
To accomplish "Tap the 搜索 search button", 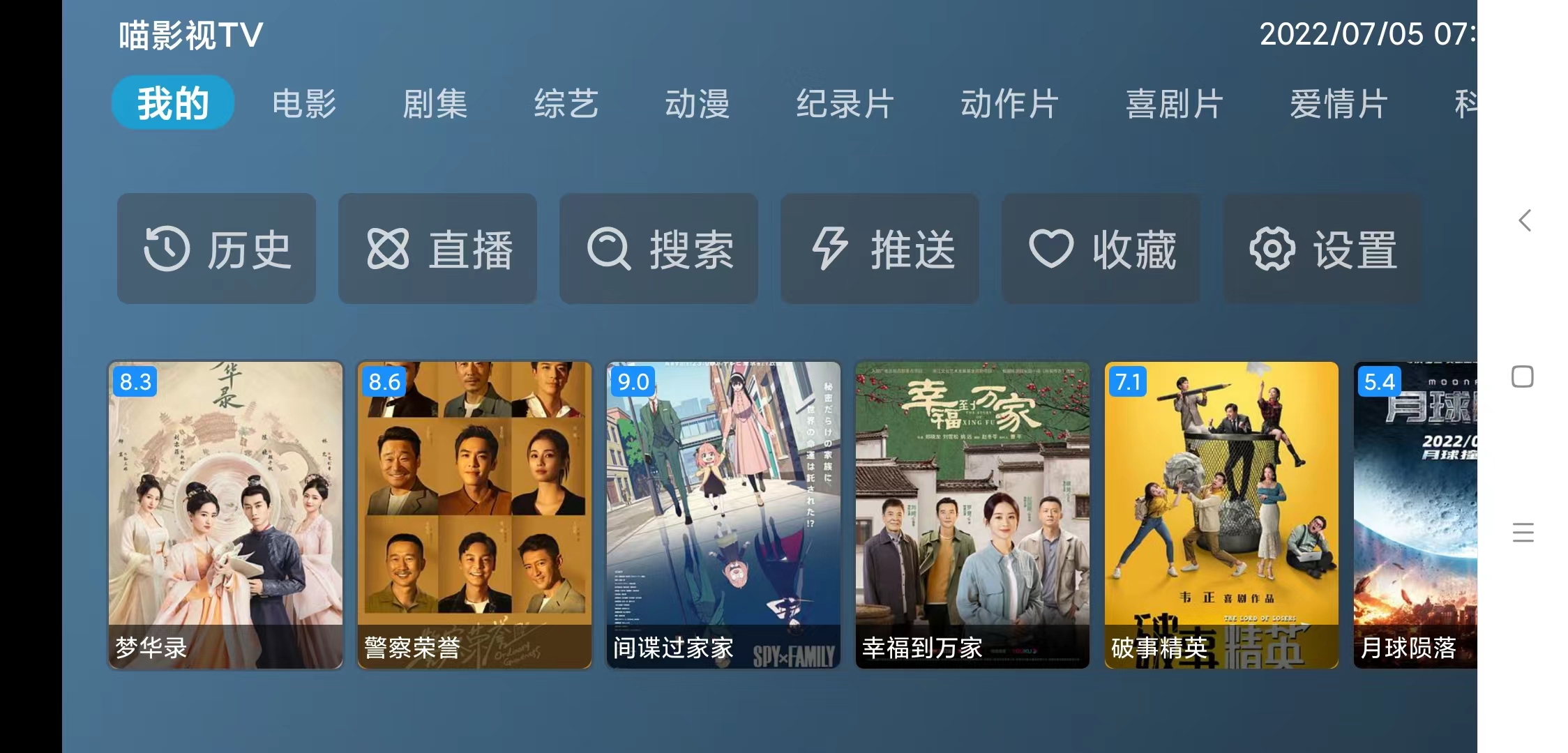I will [658, 248].
